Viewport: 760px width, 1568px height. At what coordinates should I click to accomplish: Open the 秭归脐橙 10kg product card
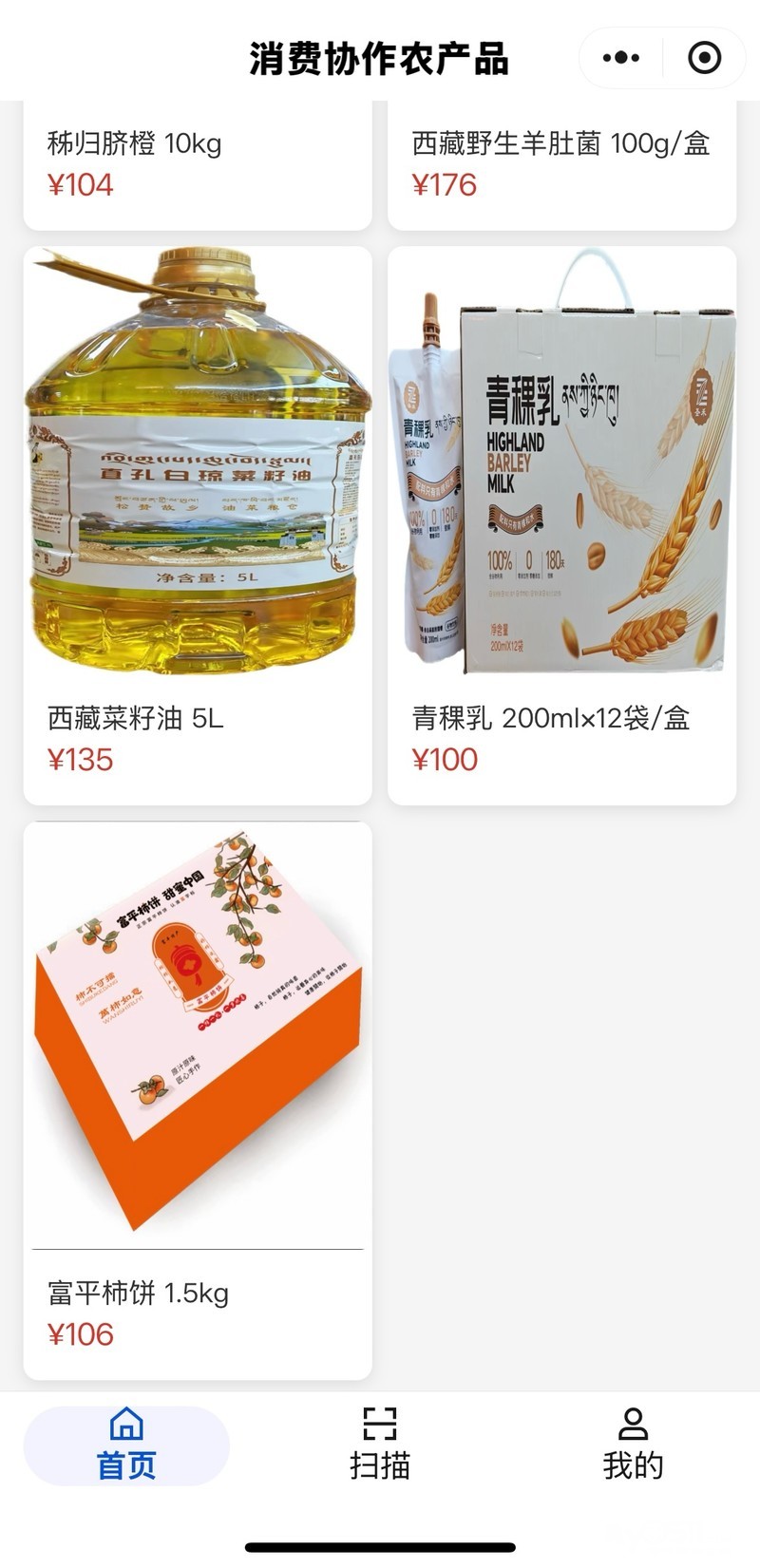(x=197, y=163)
